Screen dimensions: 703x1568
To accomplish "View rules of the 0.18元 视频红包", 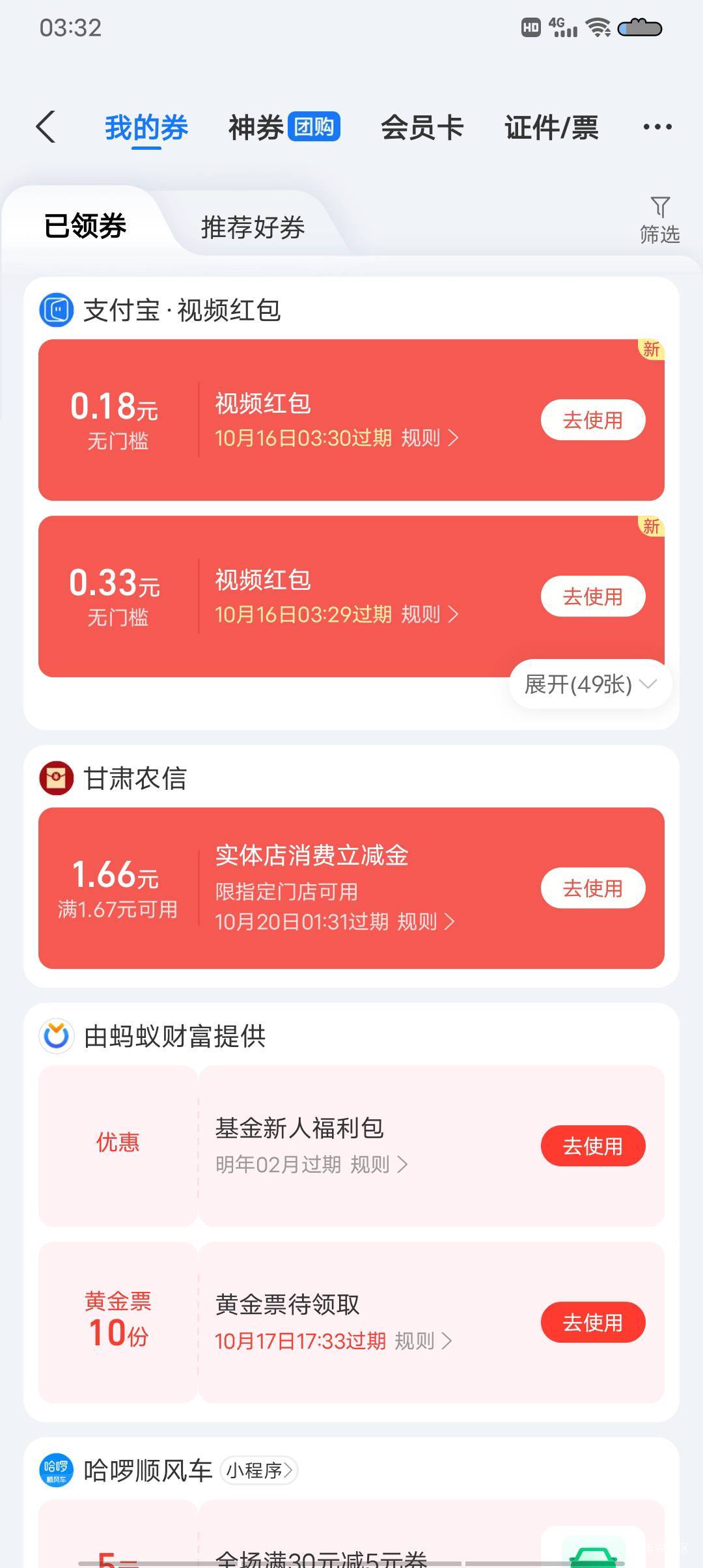I will pyautogui.click(x=430, y=438).
